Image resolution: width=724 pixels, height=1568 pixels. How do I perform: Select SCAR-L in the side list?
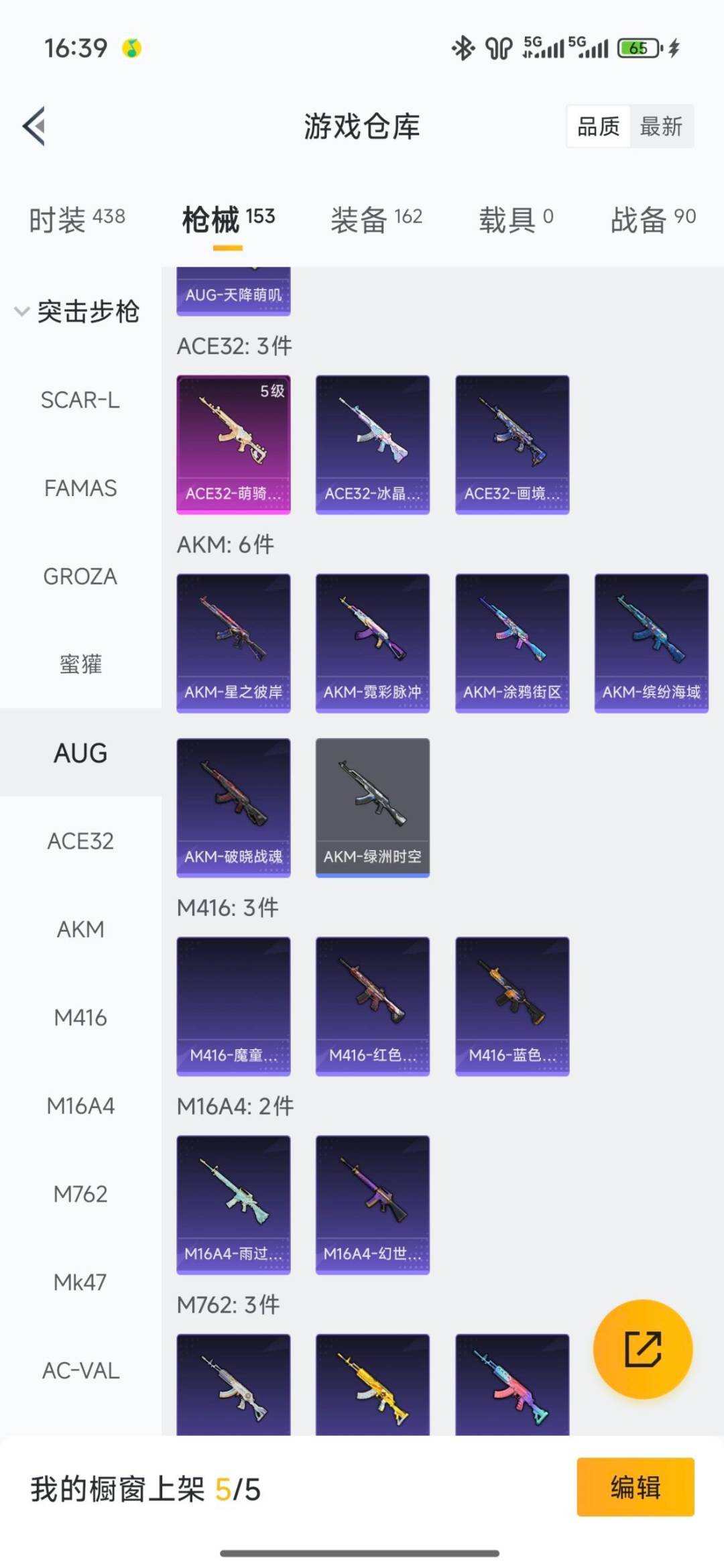(80, 400)
